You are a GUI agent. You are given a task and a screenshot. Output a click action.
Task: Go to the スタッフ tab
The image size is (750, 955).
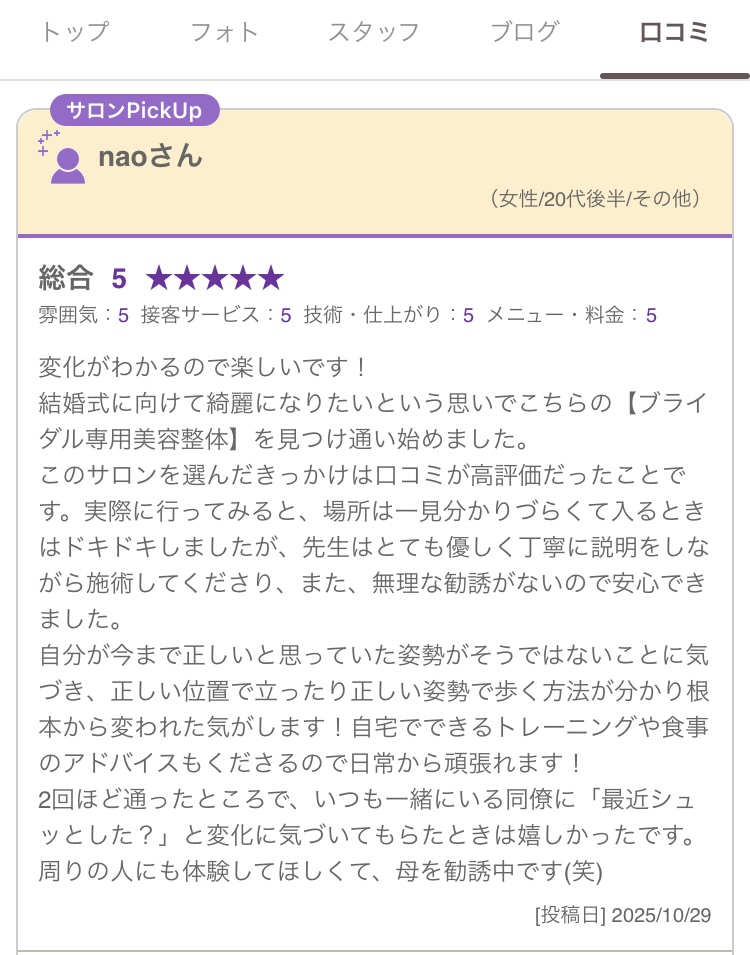[x=374, y=32]
